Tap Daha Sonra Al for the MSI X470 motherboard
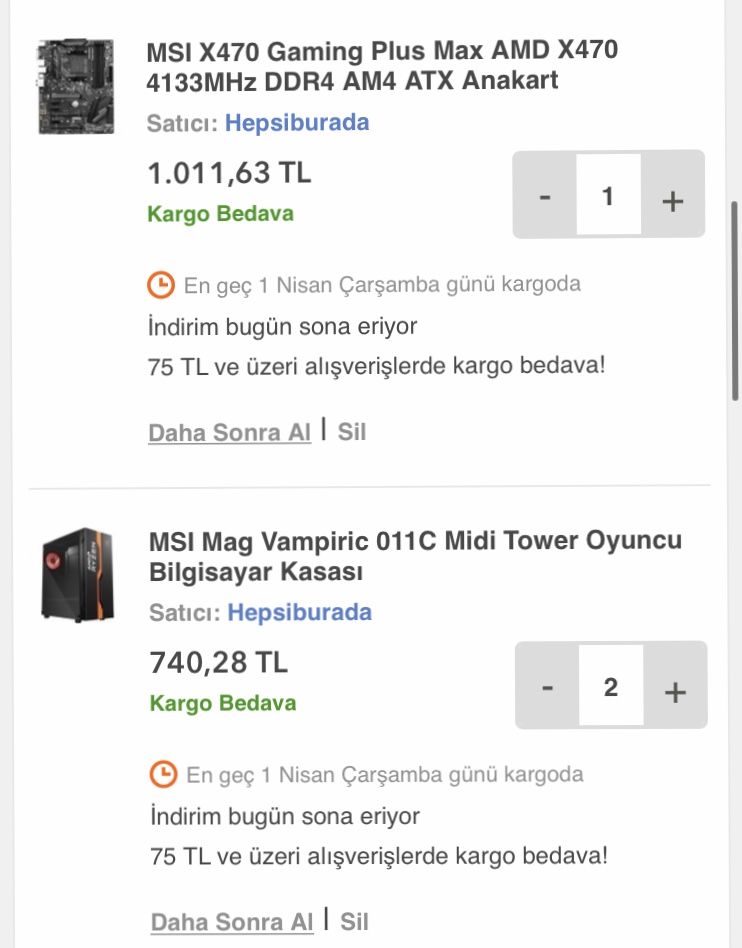Screen dimensions: 742x948 230,433
